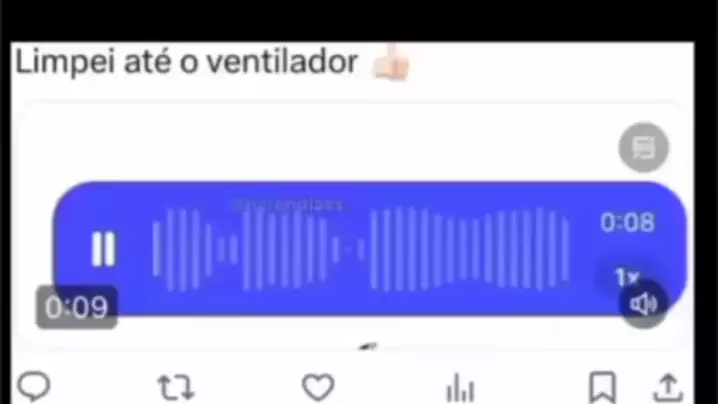Screen dimensions: 718x404
Task: Repost this post
Action: [x=177, y=387]
